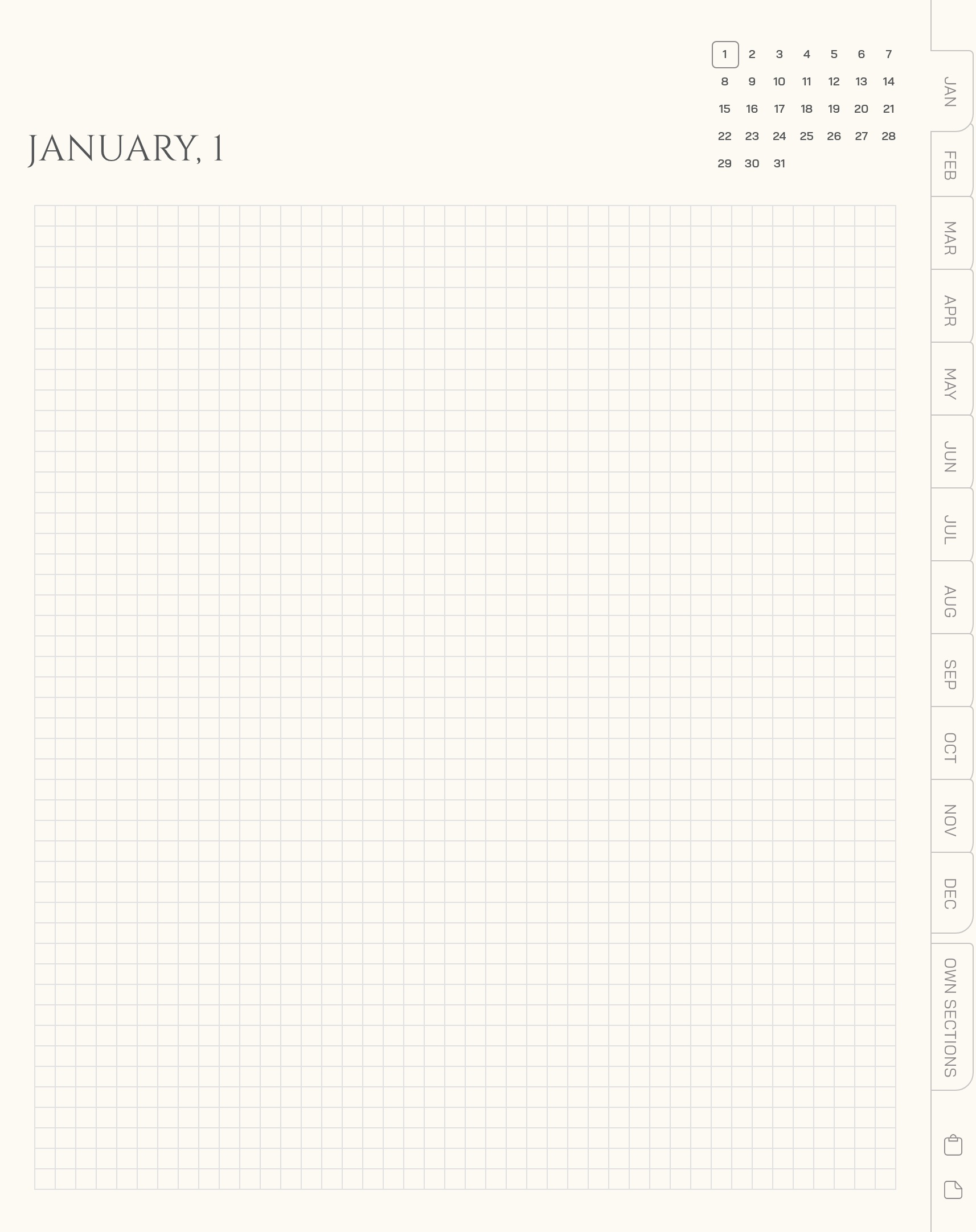The width and height of the screenshot is (976, 1232).
Task: Jump to day 31 in the mini calendar
Action: (780, 164)
